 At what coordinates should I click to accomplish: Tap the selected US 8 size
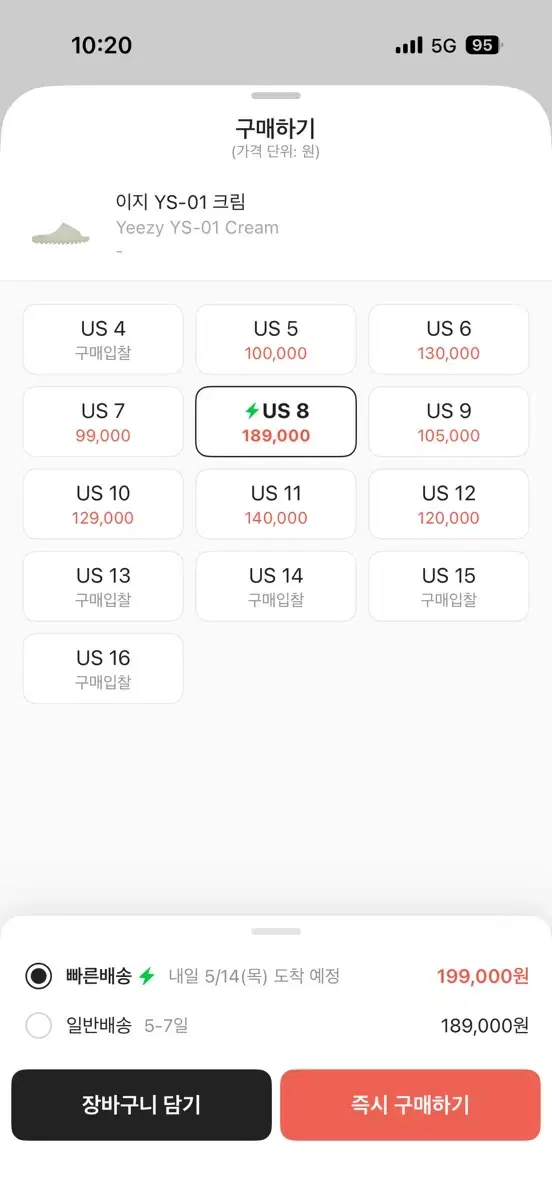276,422
